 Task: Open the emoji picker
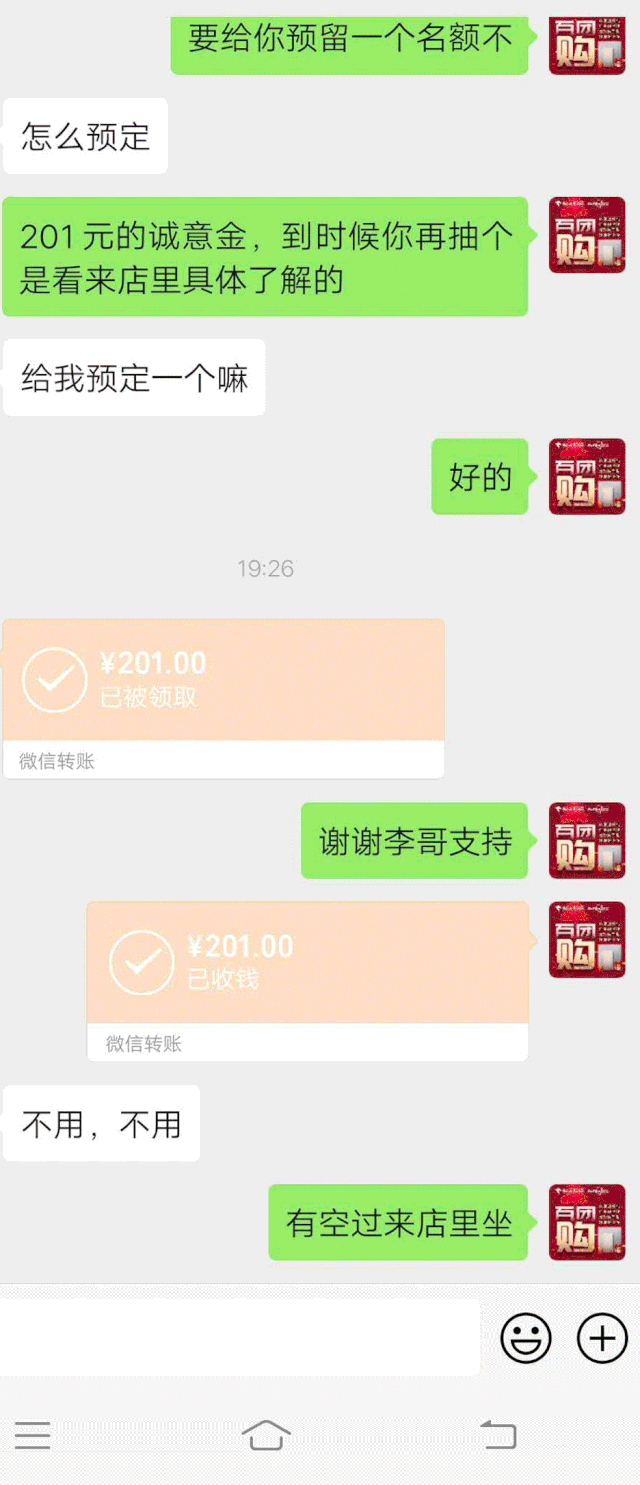coord(526,1338)
